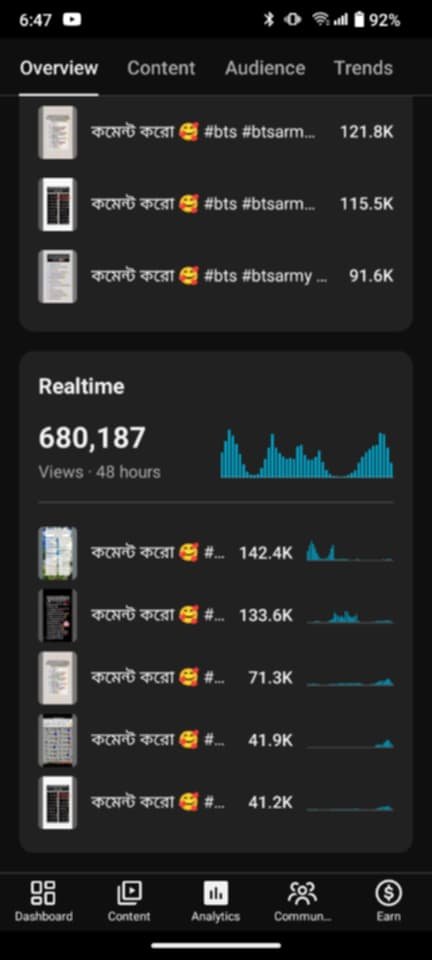
Task: Open the Community tab
Action: (x=302, y=901)
